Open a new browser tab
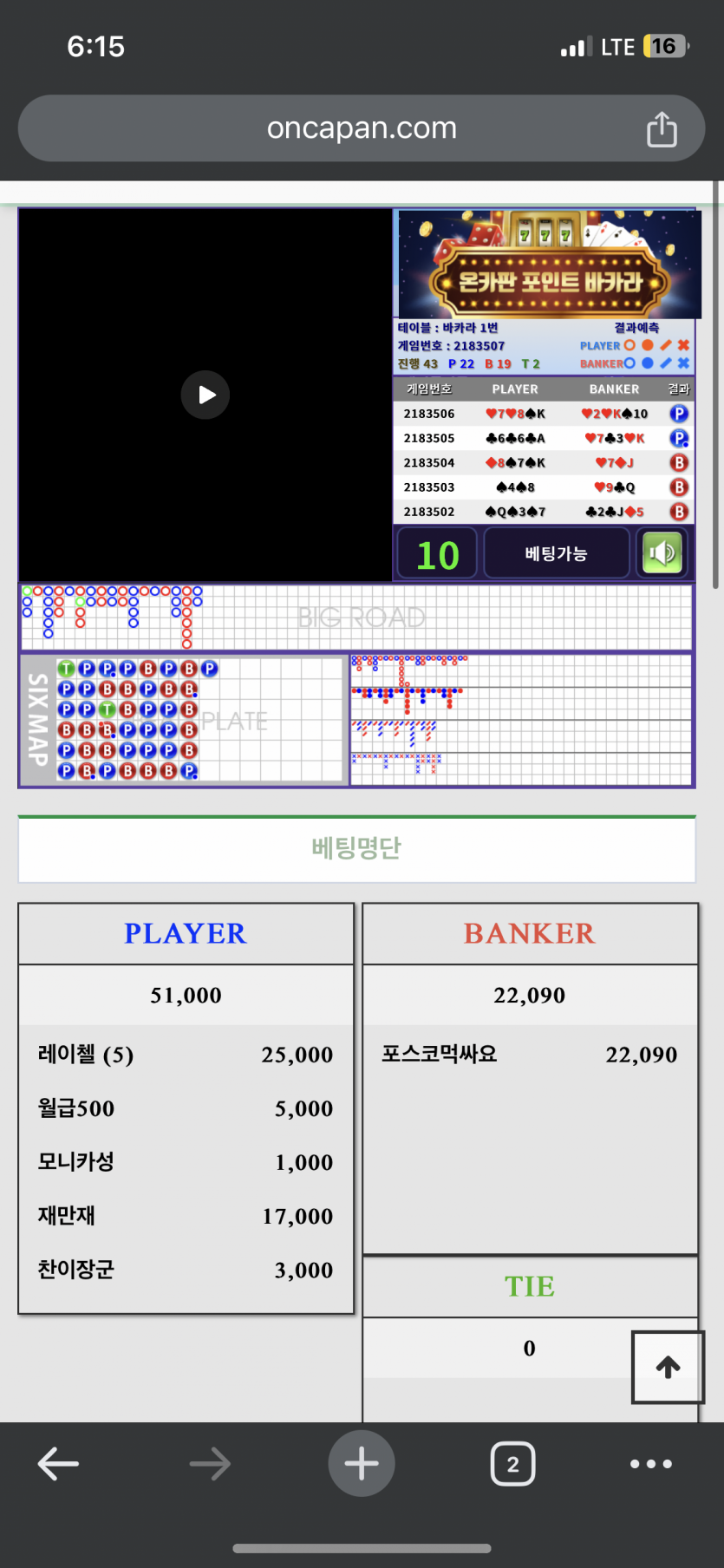 [362, 1464]
